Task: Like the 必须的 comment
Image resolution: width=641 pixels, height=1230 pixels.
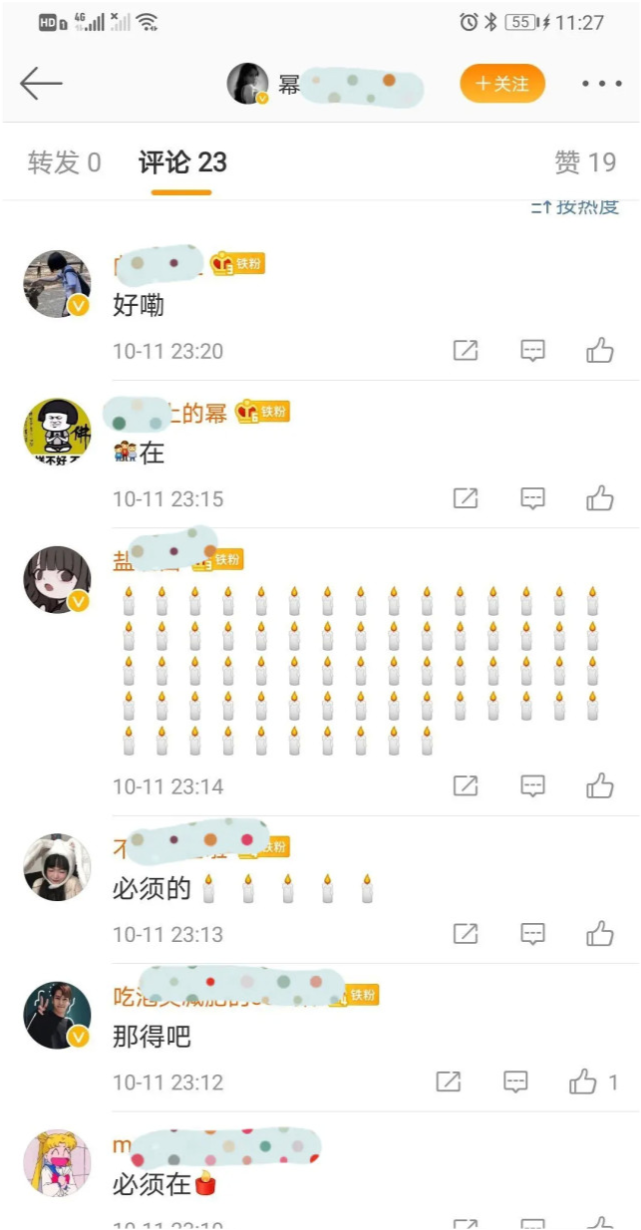Action: tap(600, 934)
